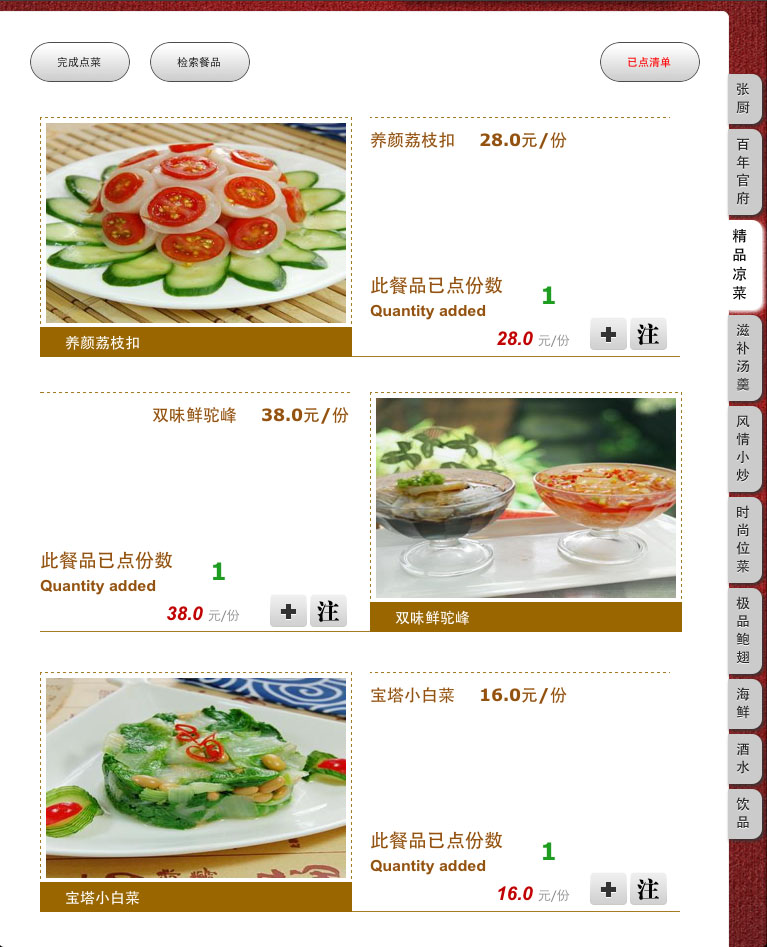View the 已点清单 ordered list
The height and width of the screenshot is (947, 767).
pos(649,62)
